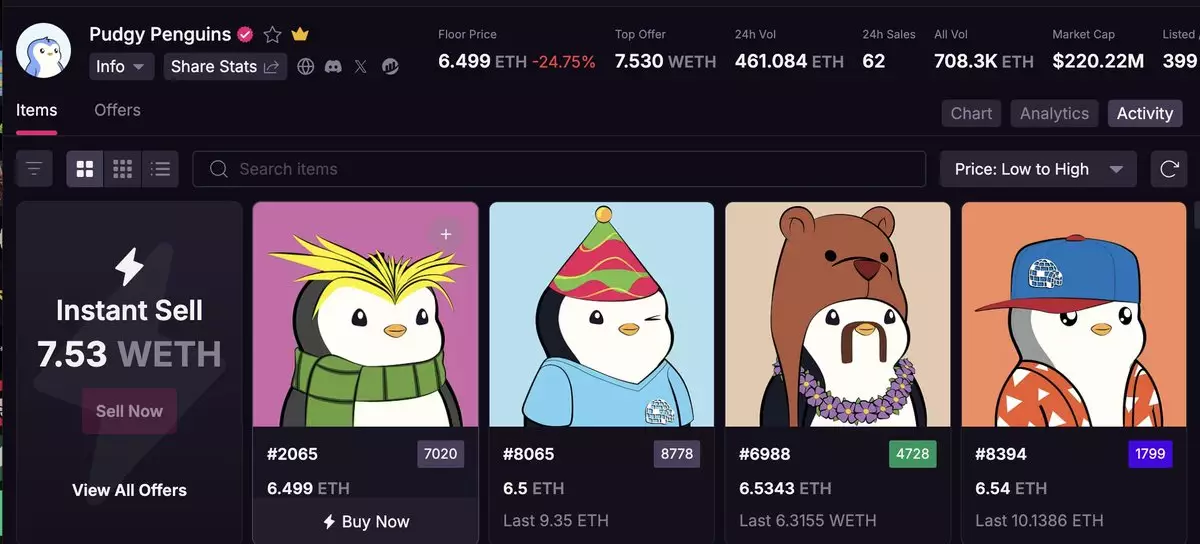Image resolution: width=1200 pixels, height=544 pixels.
Task: Switch to the Offers tab
Action: [x=117, y=110]
